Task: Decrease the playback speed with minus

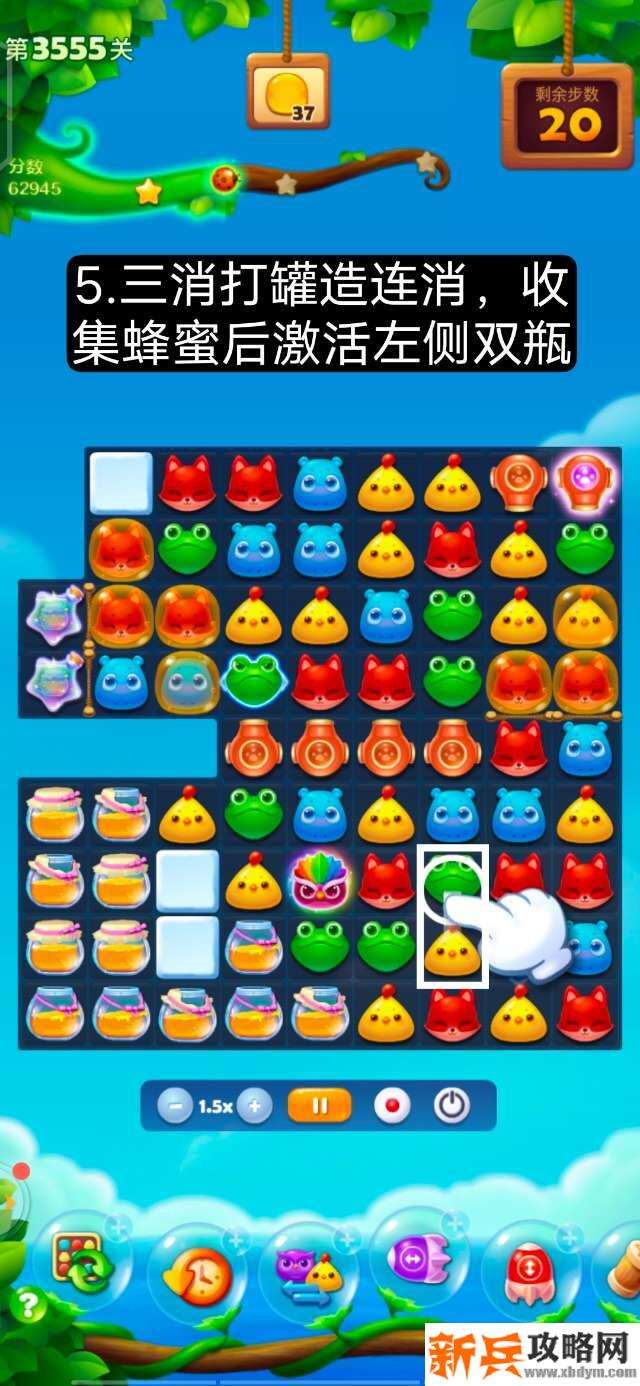Action: coord(176,1106)
